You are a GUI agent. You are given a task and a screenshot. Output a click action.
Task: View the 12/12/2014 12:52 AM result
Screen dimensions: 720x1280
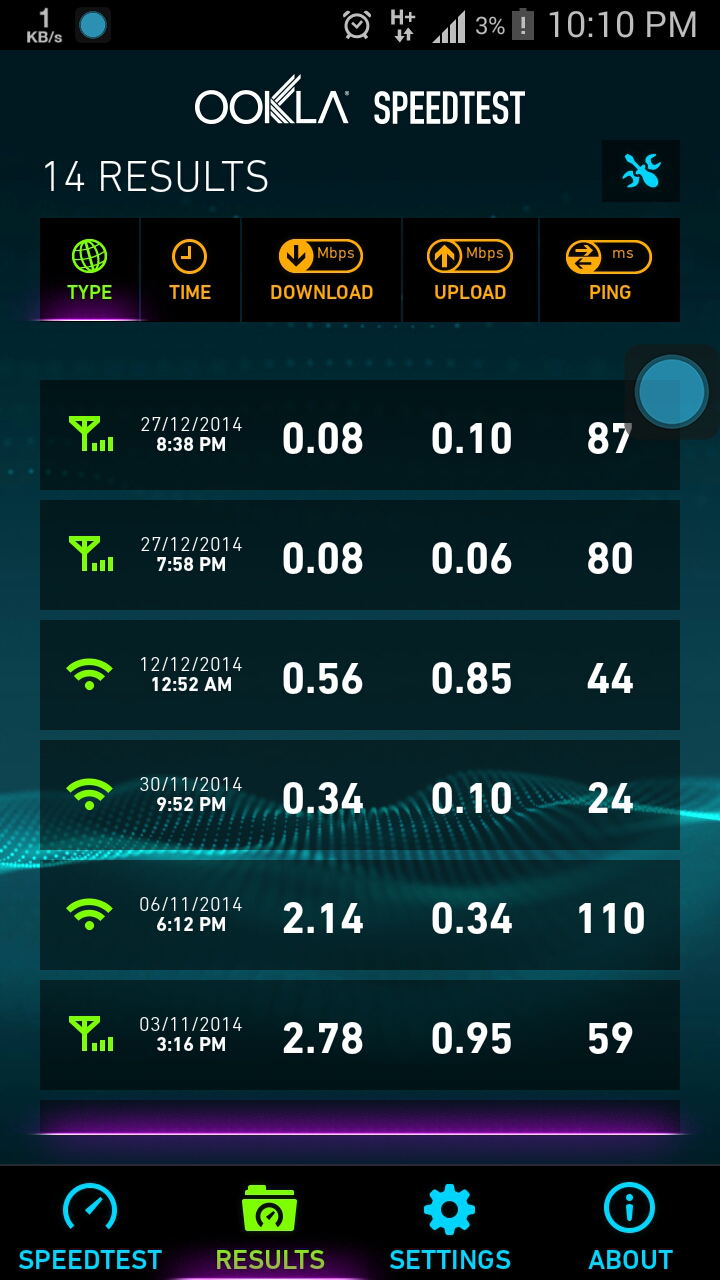pos(359,675)
